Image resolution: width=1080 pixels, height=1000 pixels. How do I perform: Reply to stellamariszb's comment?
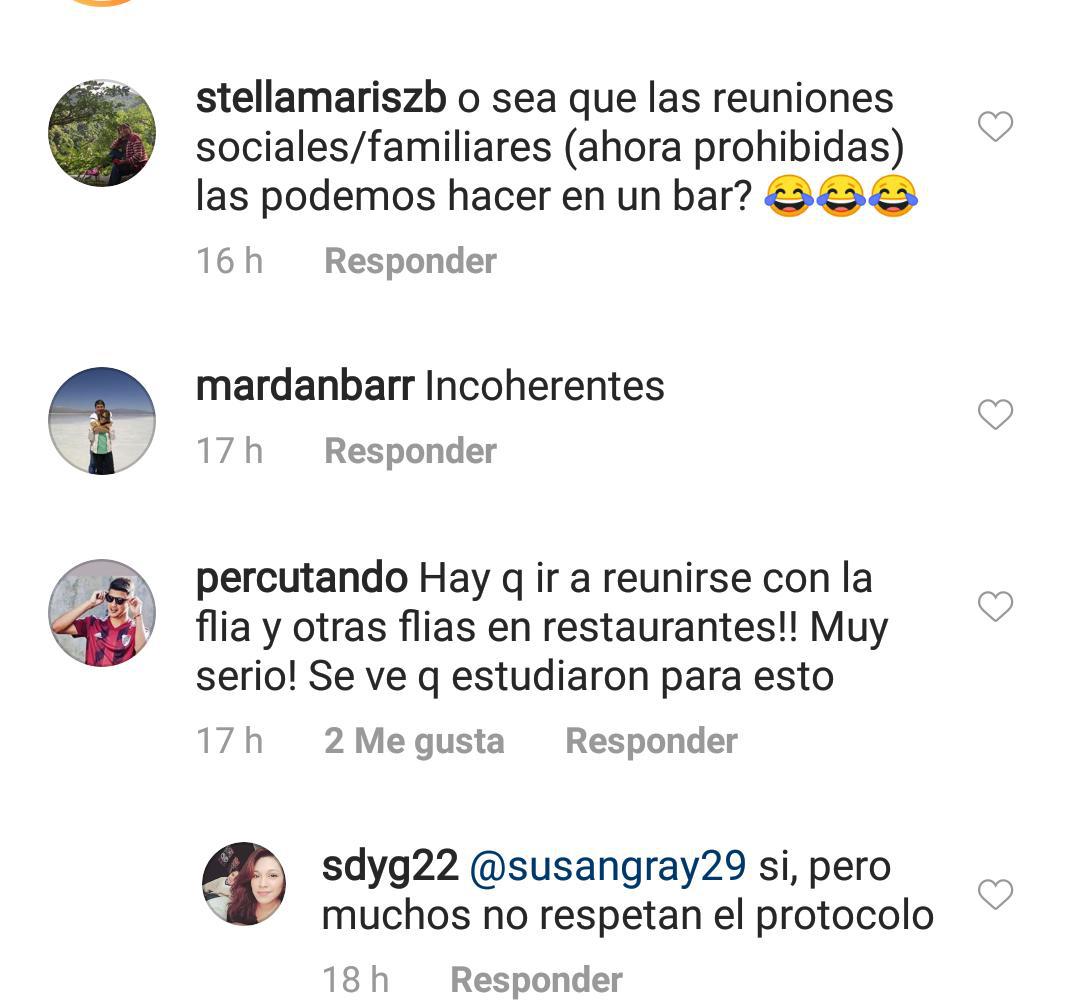(x=410, y=261)
